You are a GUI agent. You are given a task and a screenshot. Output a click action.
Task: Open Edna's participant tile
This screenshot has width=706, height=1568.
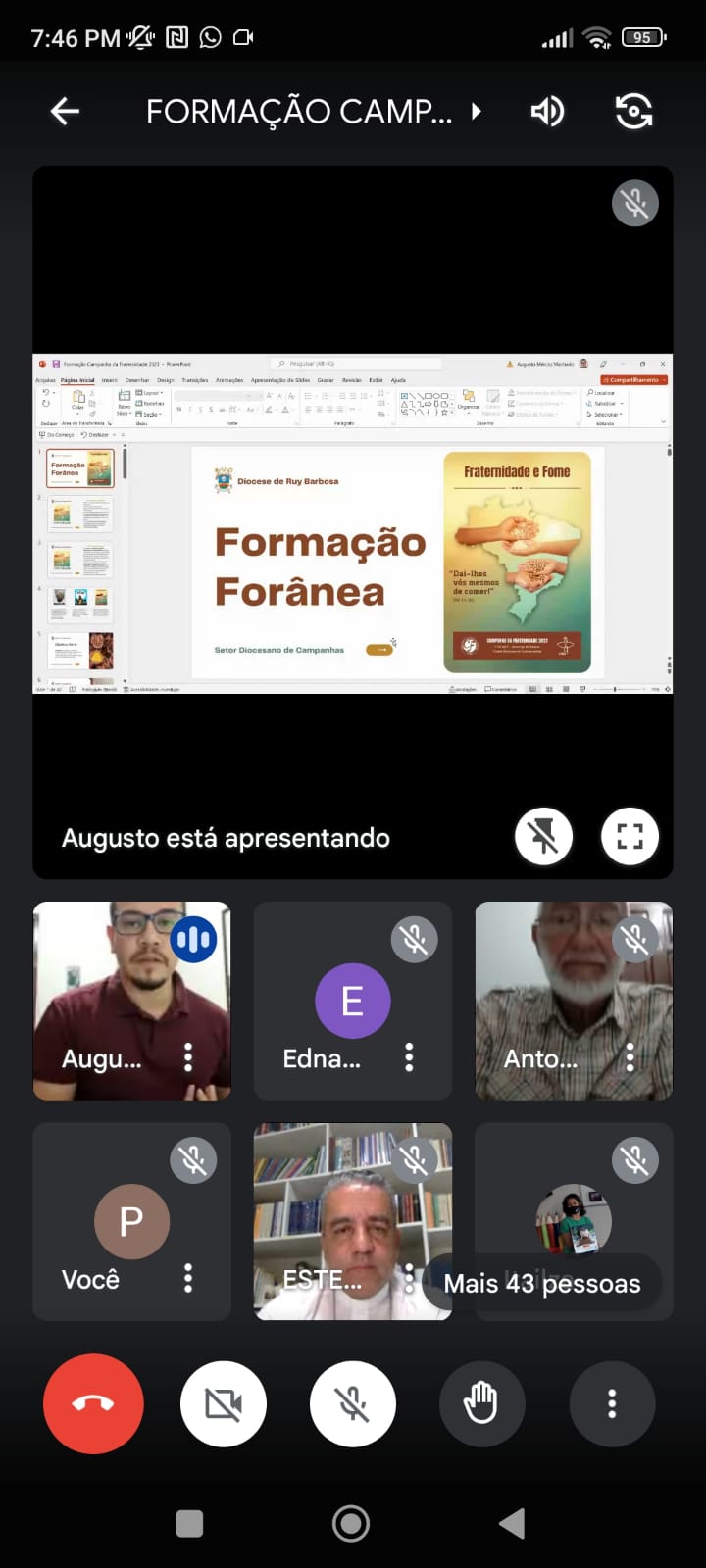click(x=352, y=1000)
